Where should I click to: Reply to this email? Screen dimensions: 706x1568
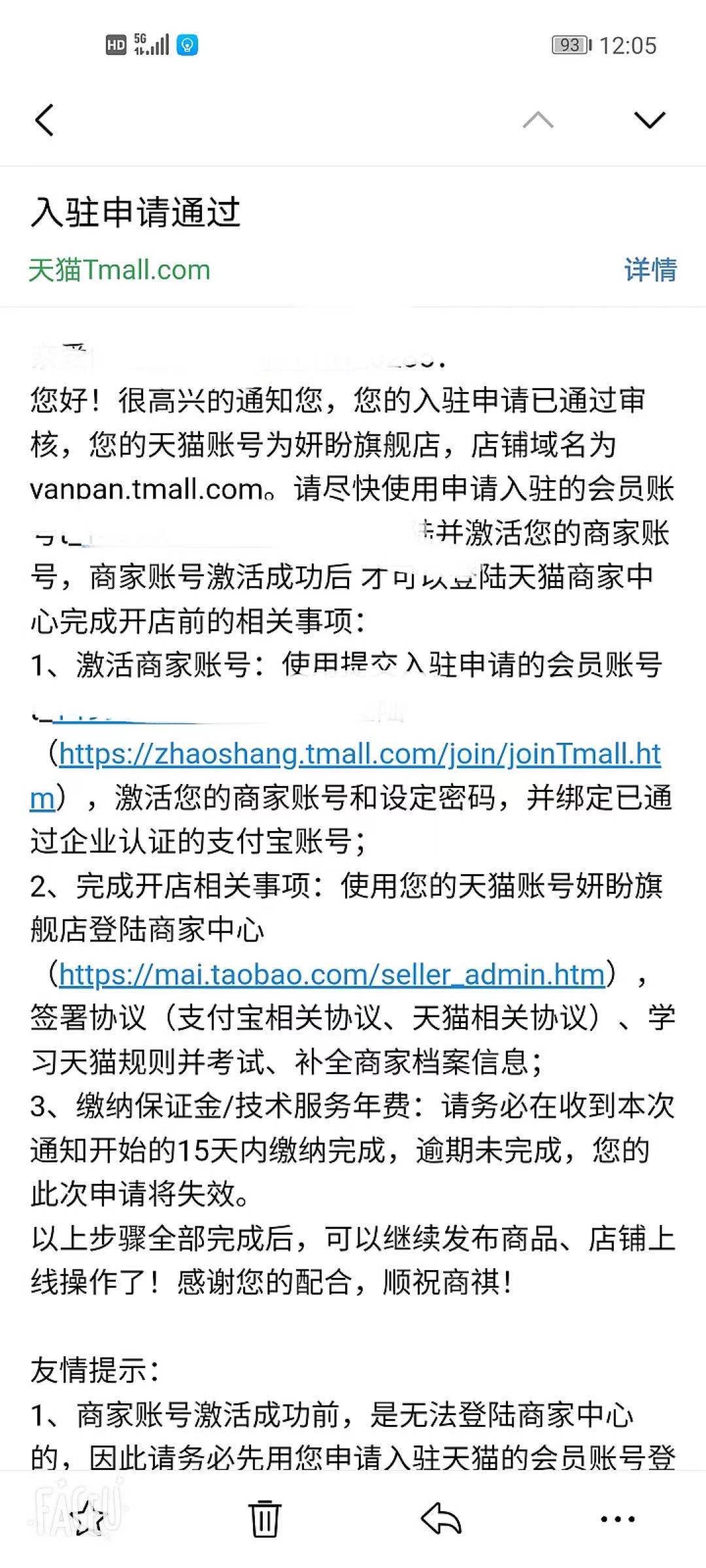tap(441, 1518)
